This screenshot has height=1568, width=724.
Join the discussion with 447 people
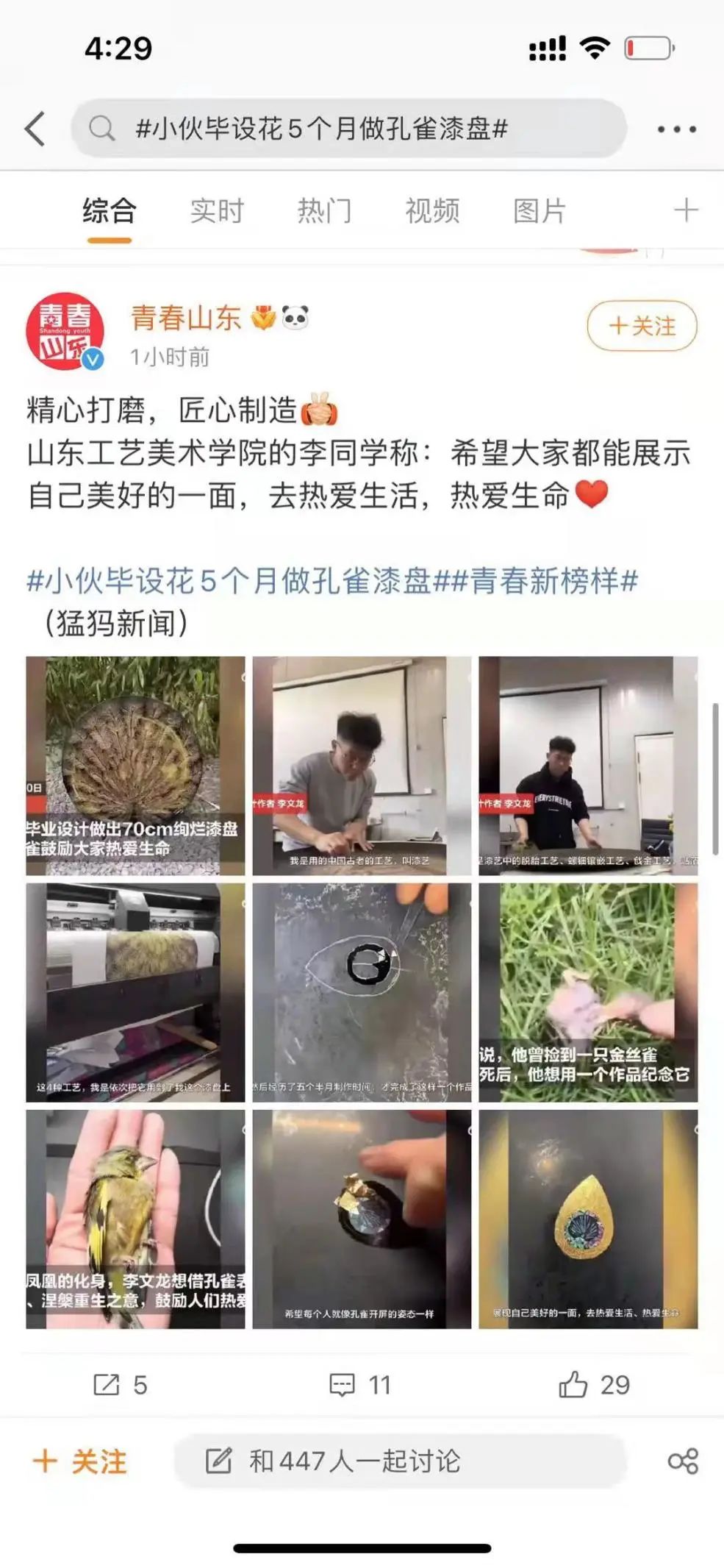(x=399, y=1461)
